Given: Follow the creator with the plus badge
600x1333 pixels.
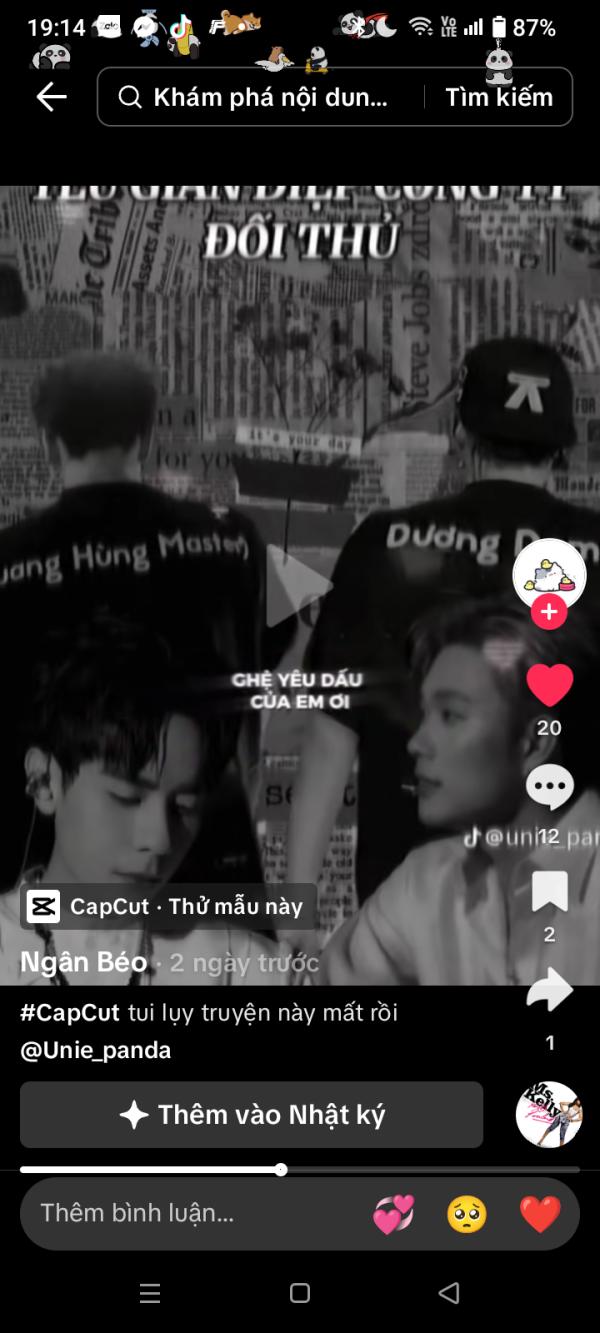Looking at the screenshot, I should coord(549,612).
